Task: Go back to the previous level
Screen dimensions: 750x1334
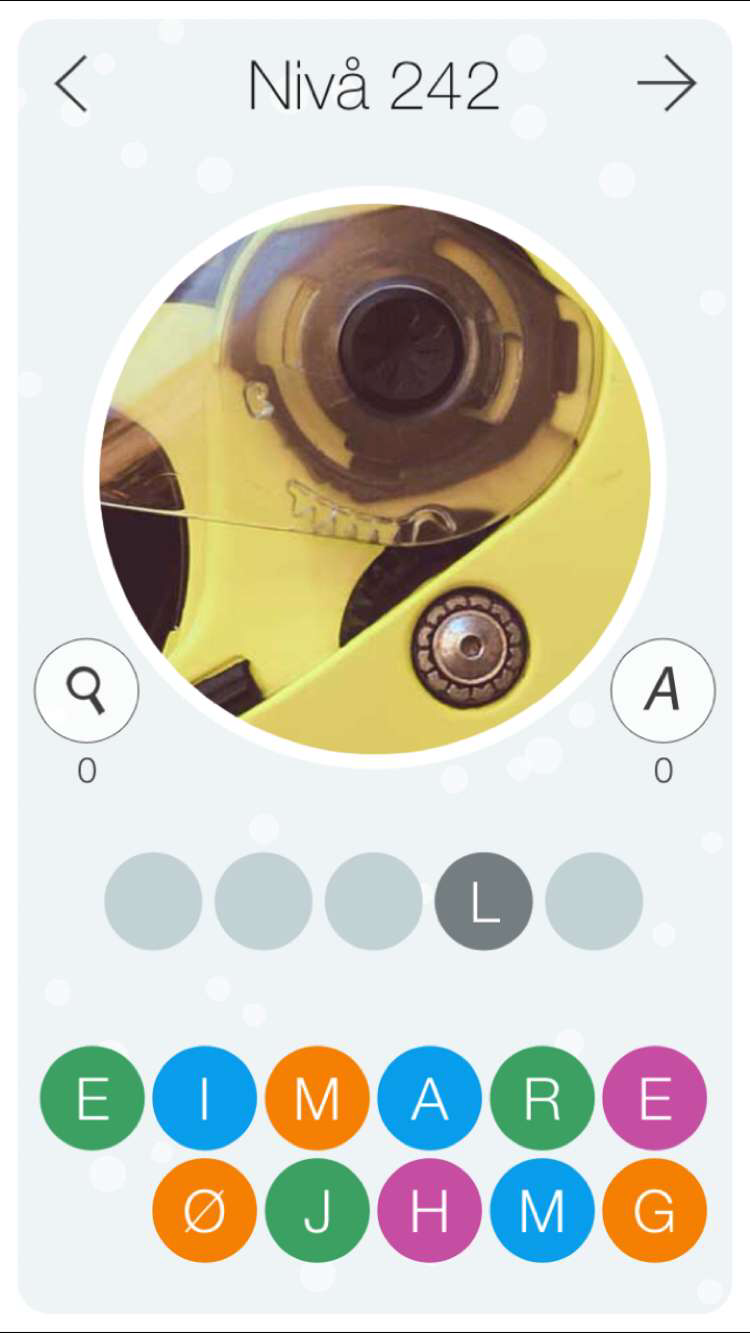Action: tap(72, 84)
